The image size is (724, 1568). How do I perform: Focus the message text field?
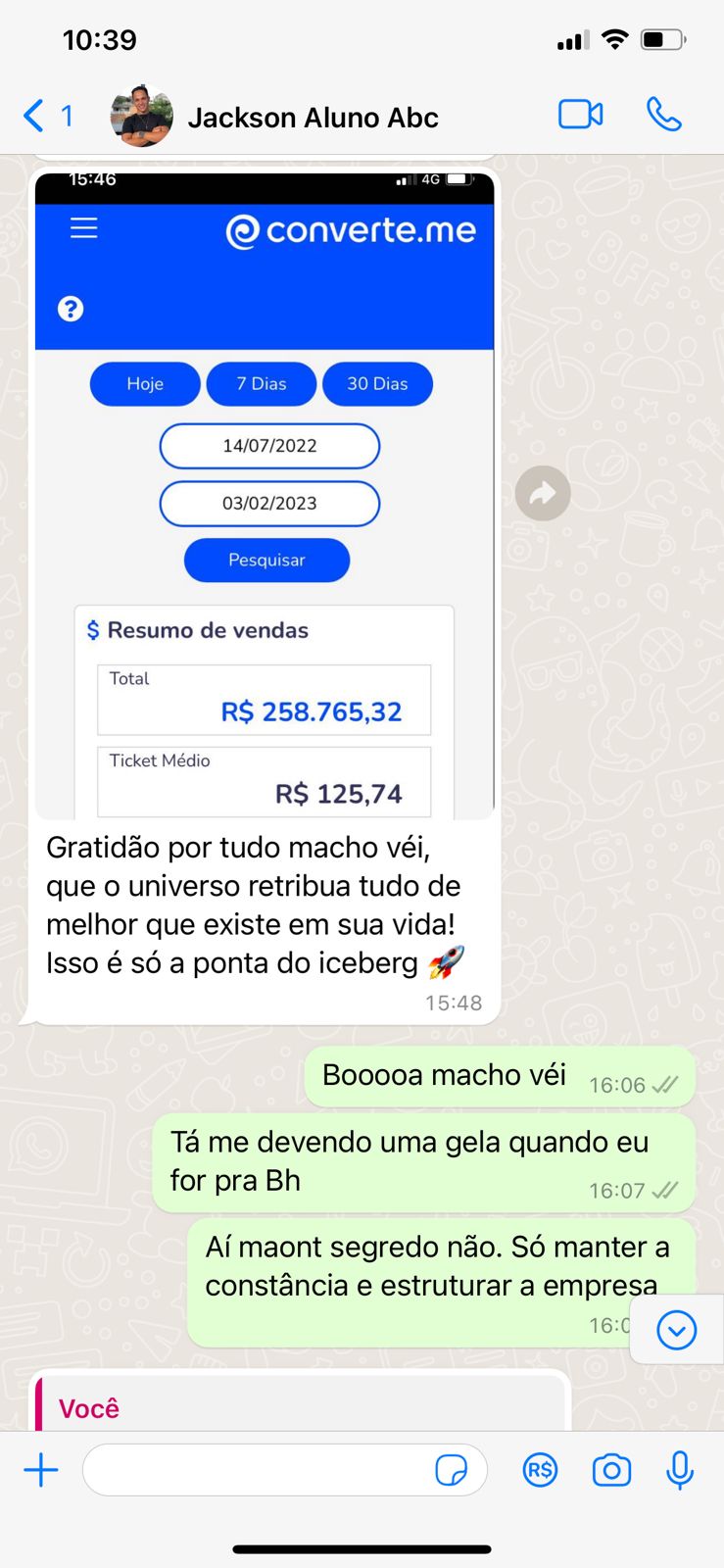[x=255, y=1470]
